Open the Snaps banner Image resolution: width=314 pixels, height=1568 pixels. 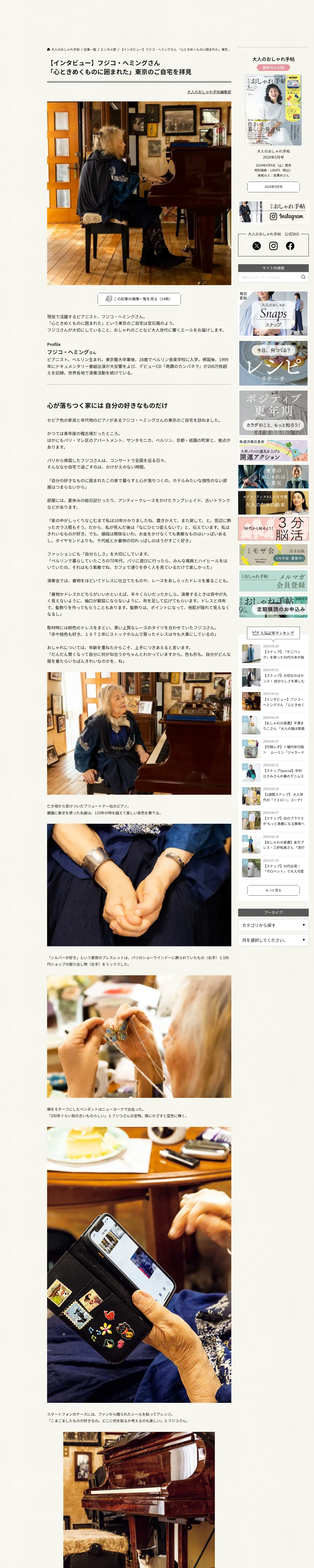(273, 314)
